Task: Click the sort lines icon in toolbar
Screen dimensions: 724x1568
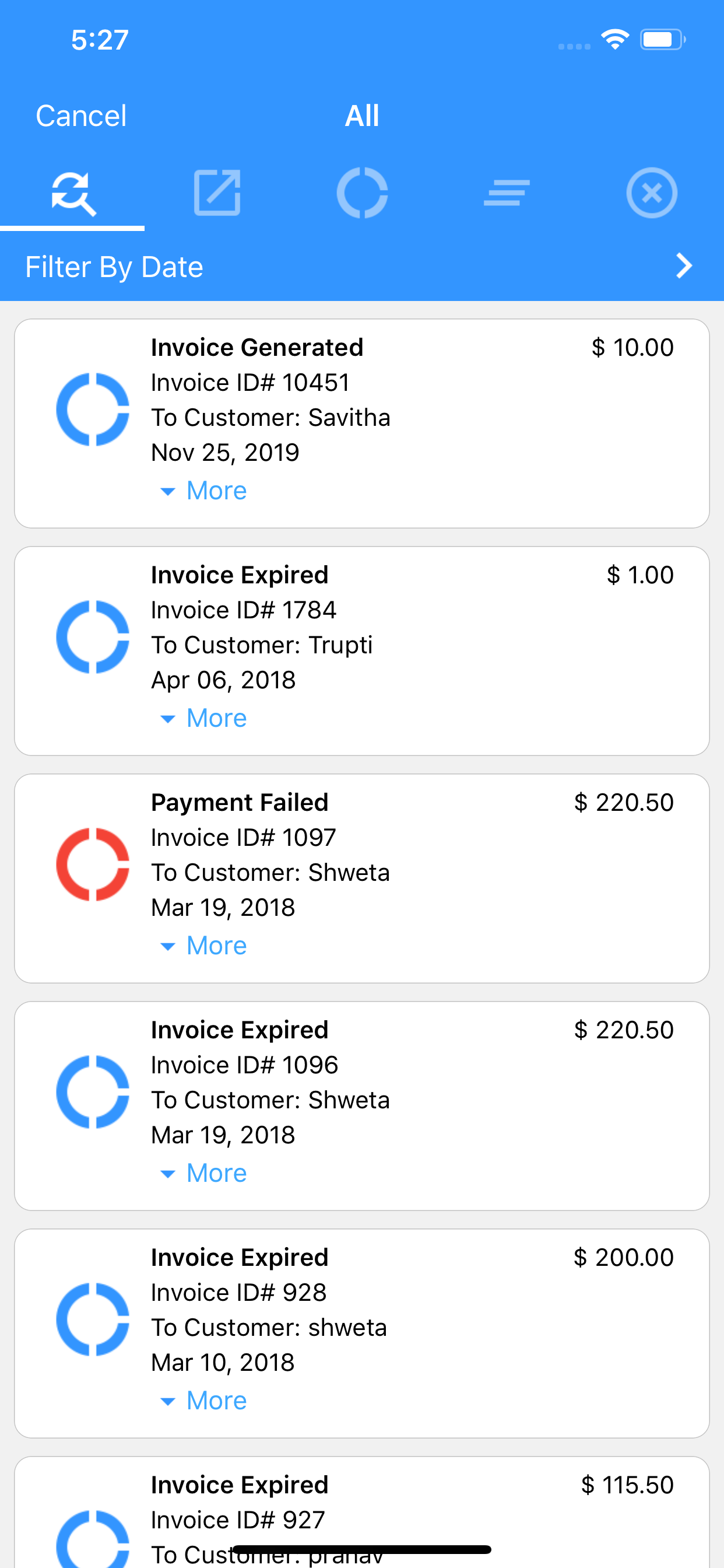Action: click(507, 192)
